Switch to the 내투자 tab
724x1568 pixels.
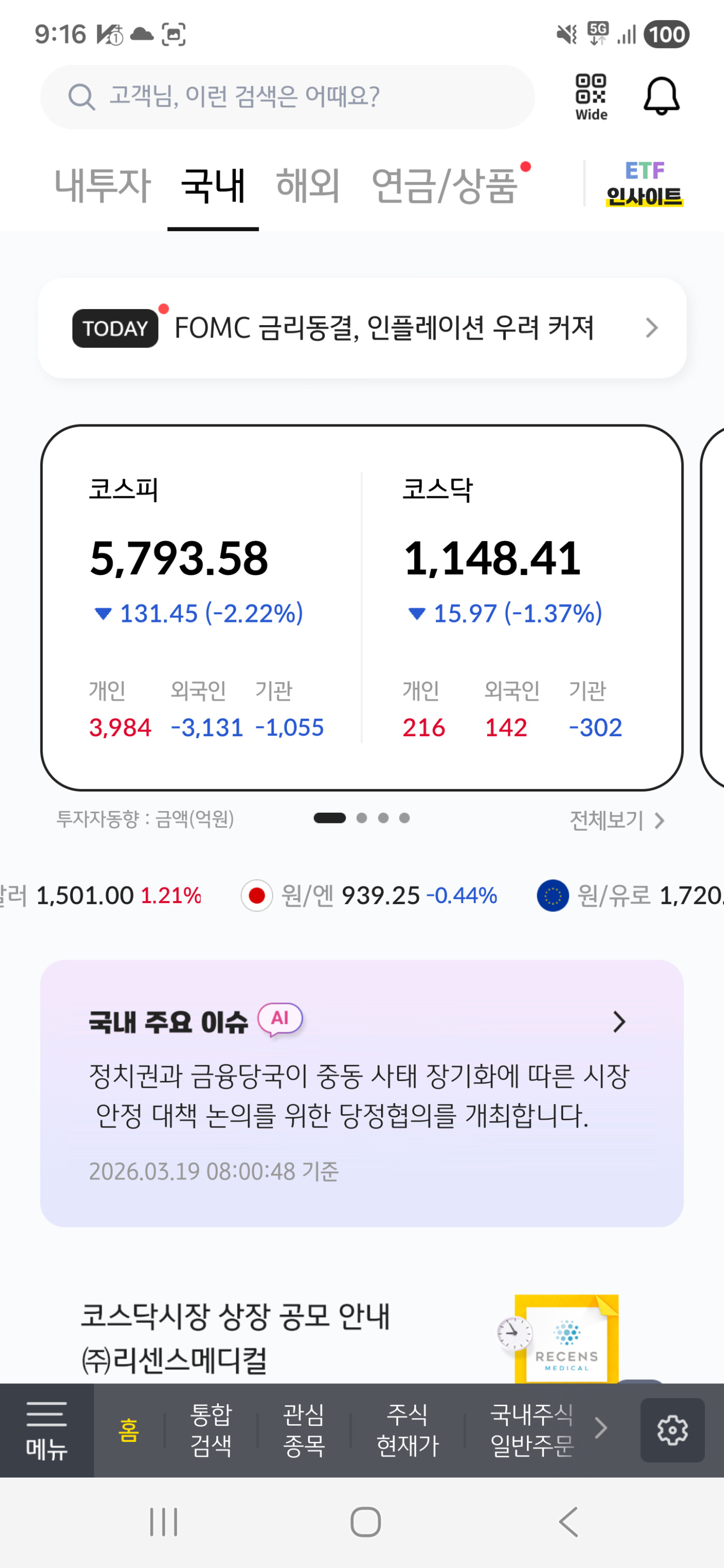click(x=102, y=186)
